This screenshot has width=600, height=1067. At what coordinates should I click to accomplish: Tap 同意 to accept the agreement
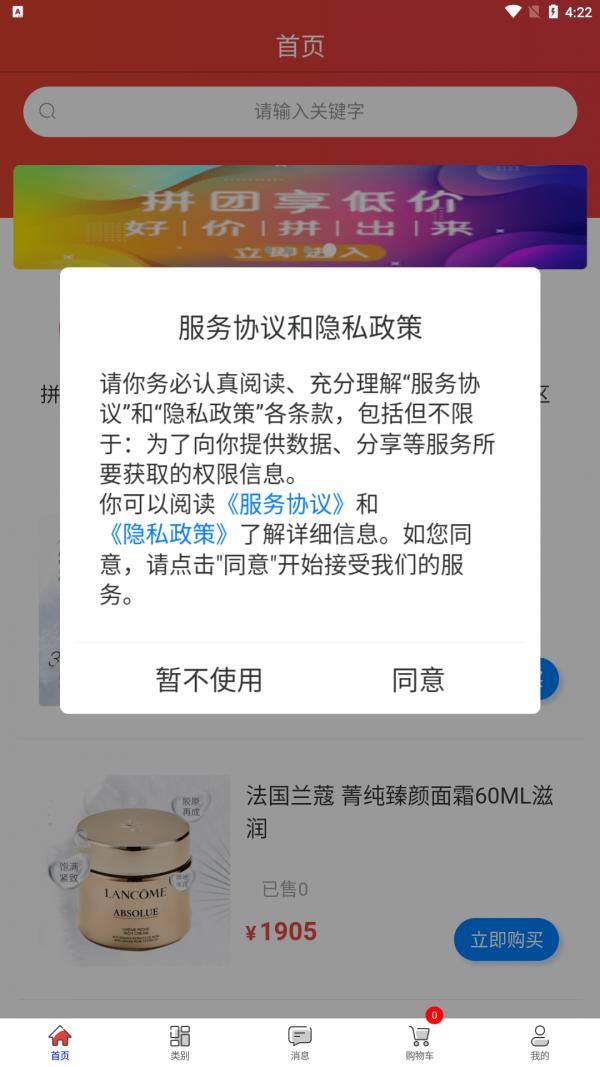click(x=418, y=680)
